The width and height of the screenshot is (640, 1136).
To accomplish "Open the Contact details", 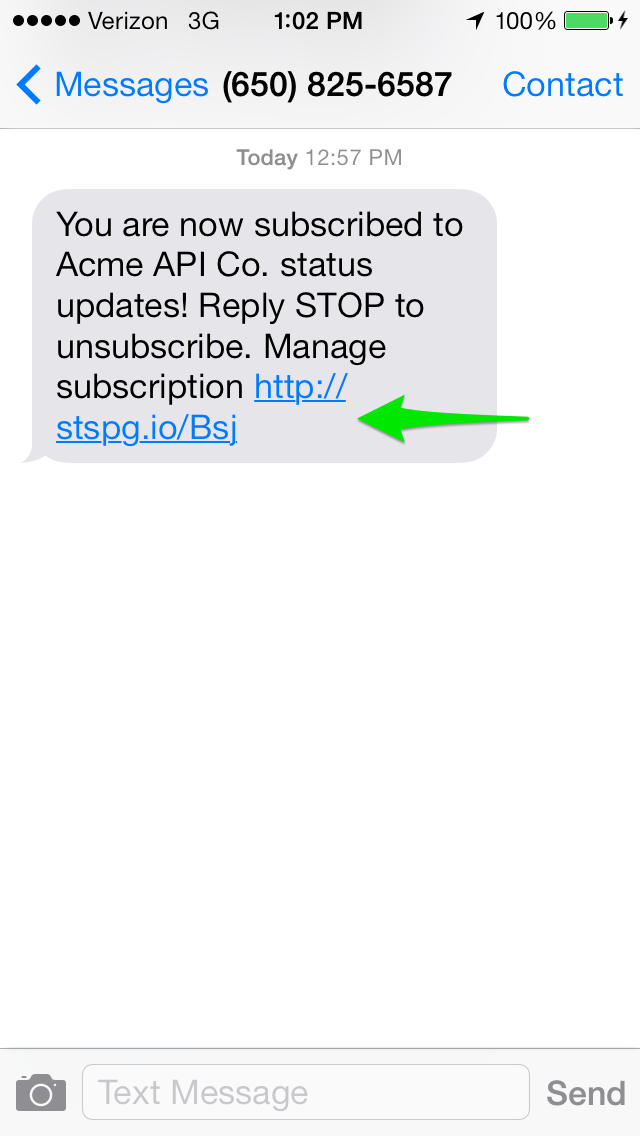I will 562,85.
